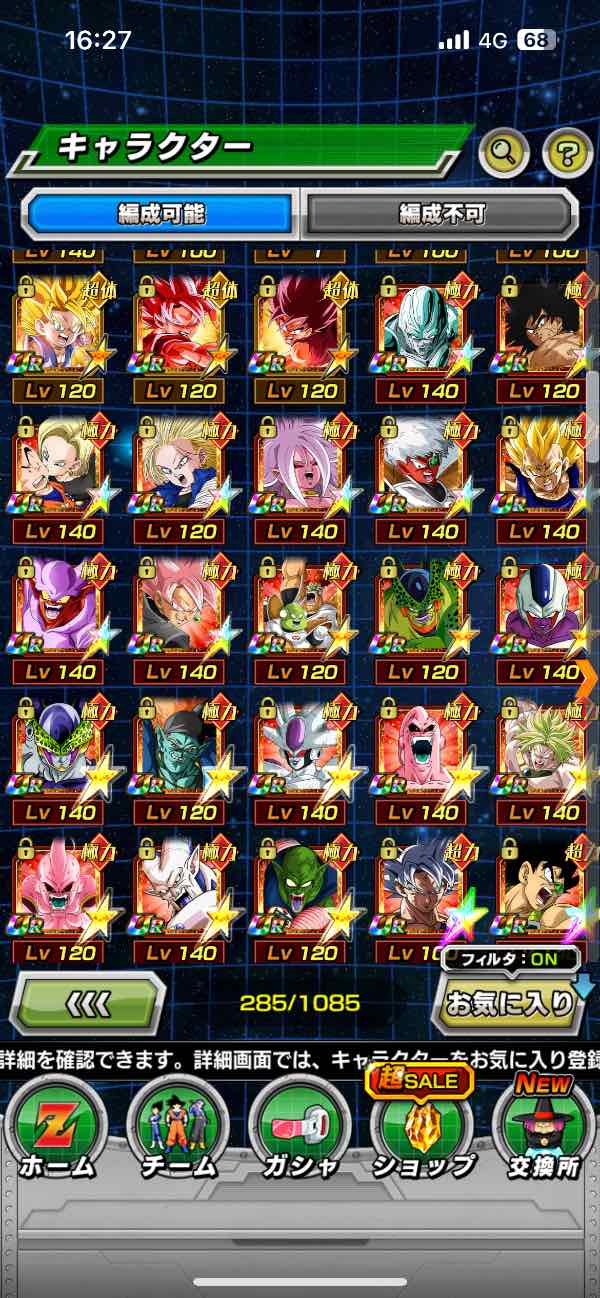Tap the green back arrows button
Screen dimensions: 600x1298
pyautogui.click(x=88, y=1003)
